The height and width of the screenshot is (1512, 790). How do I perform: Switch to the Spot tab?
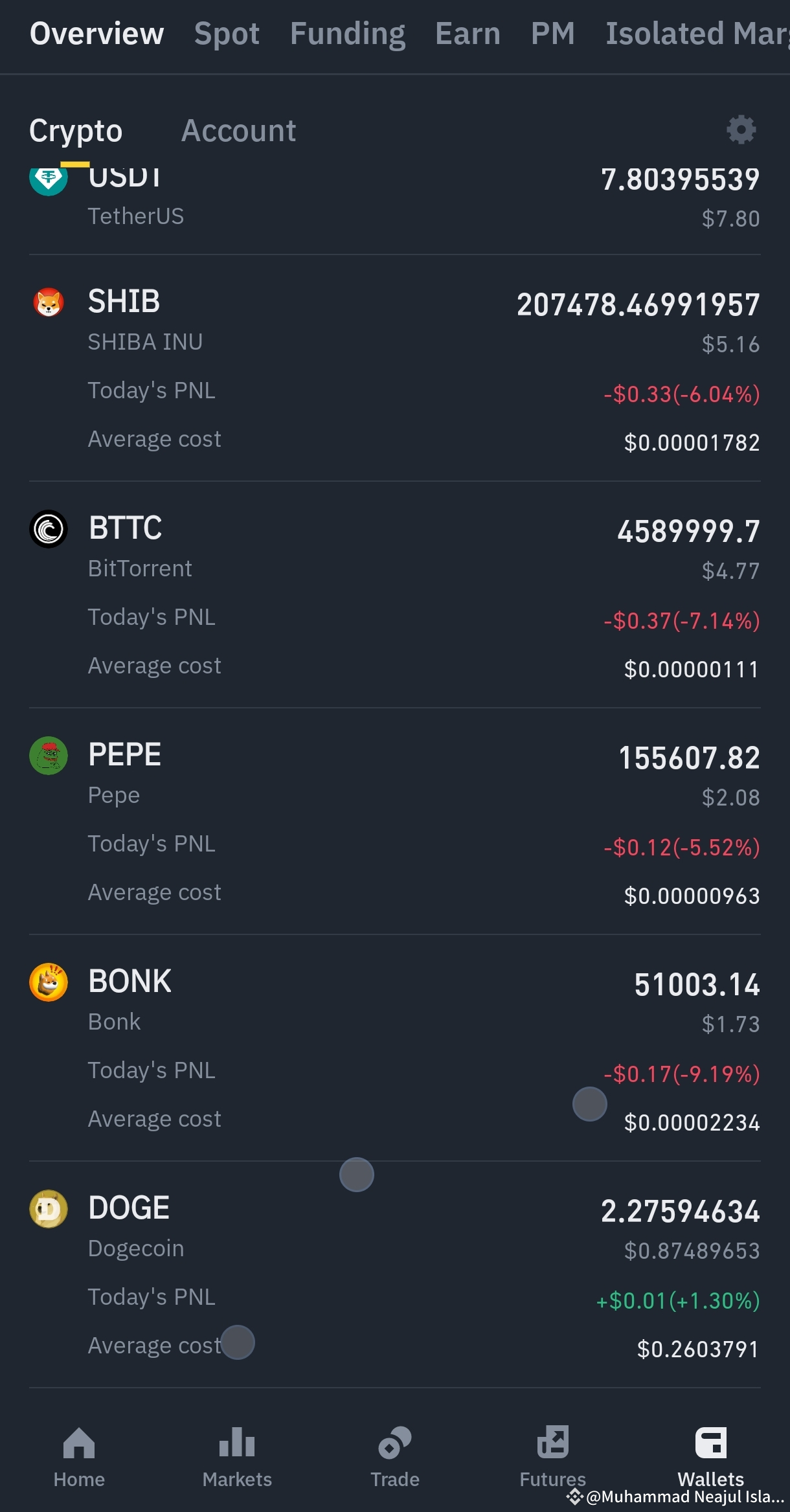tap(227, 34)
